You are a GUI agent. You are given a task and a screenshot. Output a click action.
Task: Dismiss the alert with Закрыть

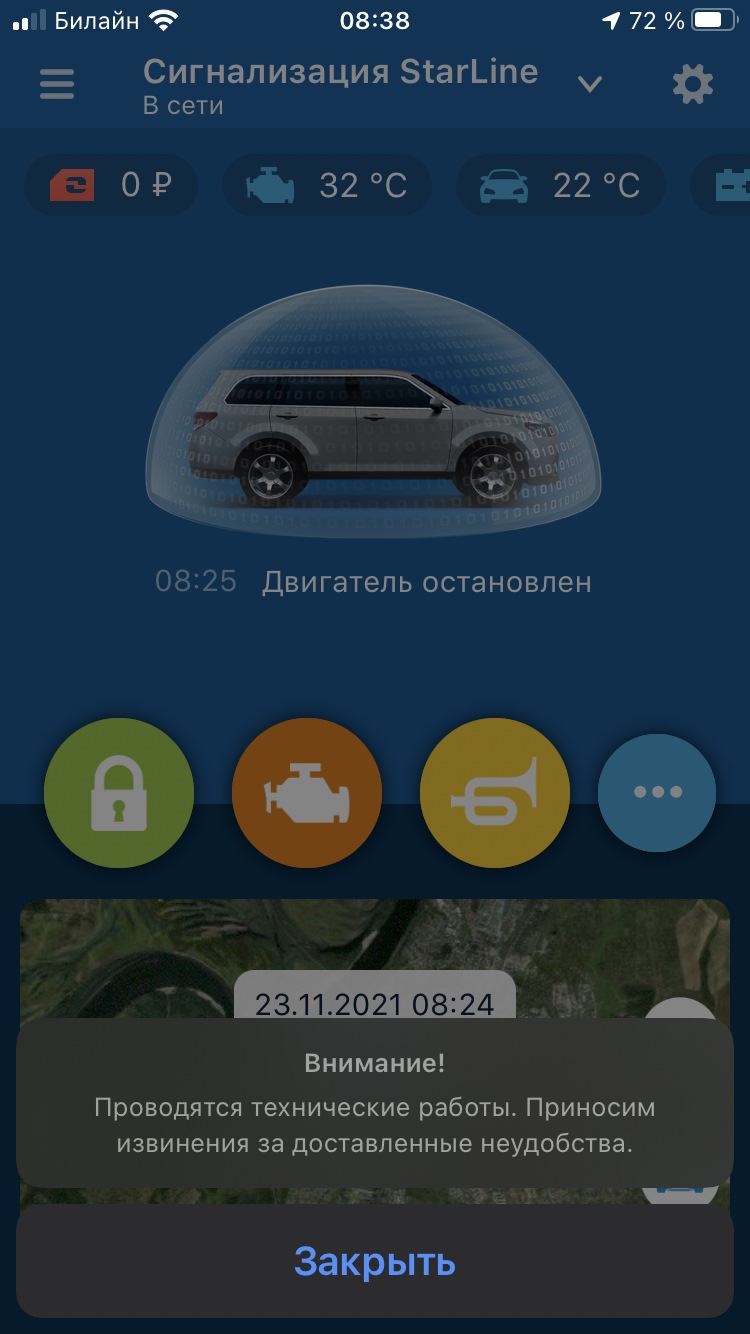pyautogui.click(x=375, y=1261)
